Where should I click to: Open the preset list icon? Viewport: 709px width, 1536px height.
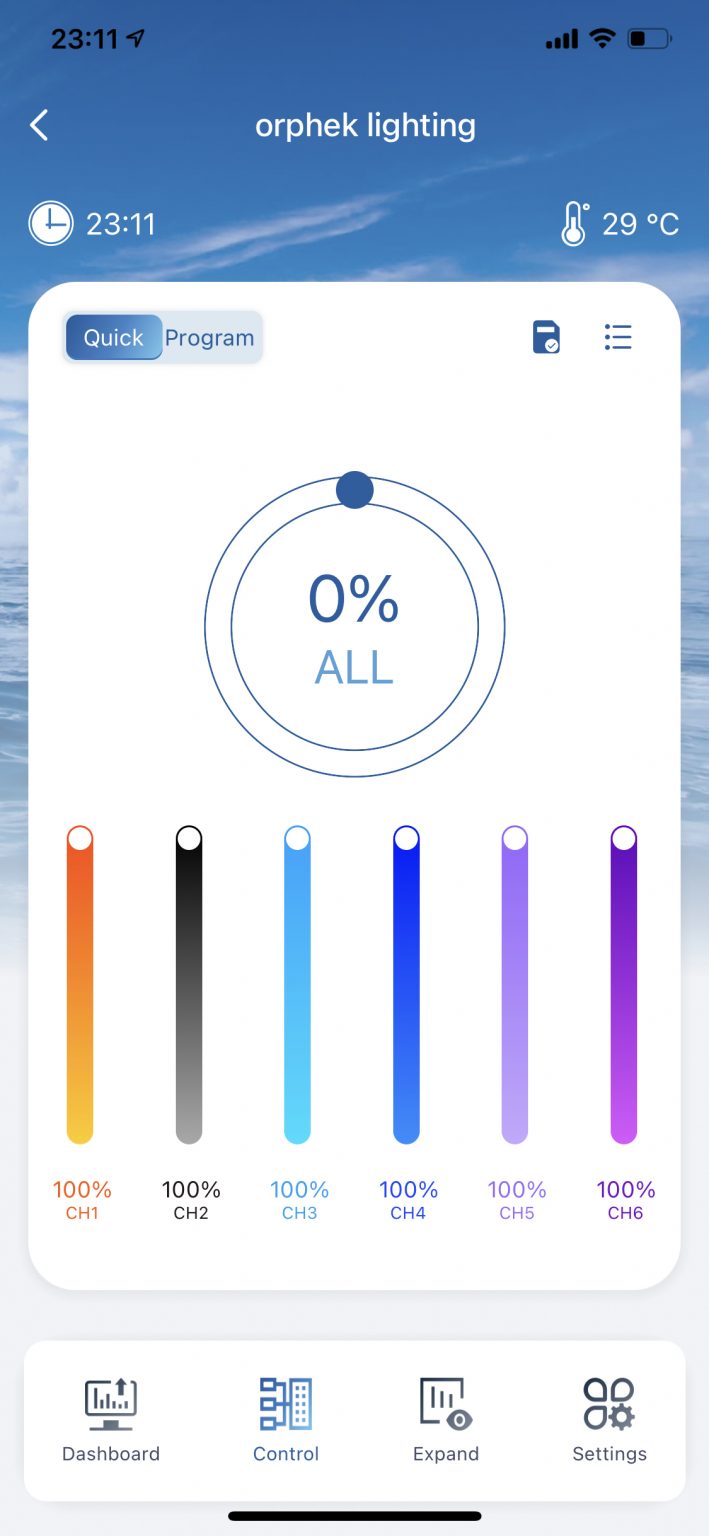pos(618,338)
